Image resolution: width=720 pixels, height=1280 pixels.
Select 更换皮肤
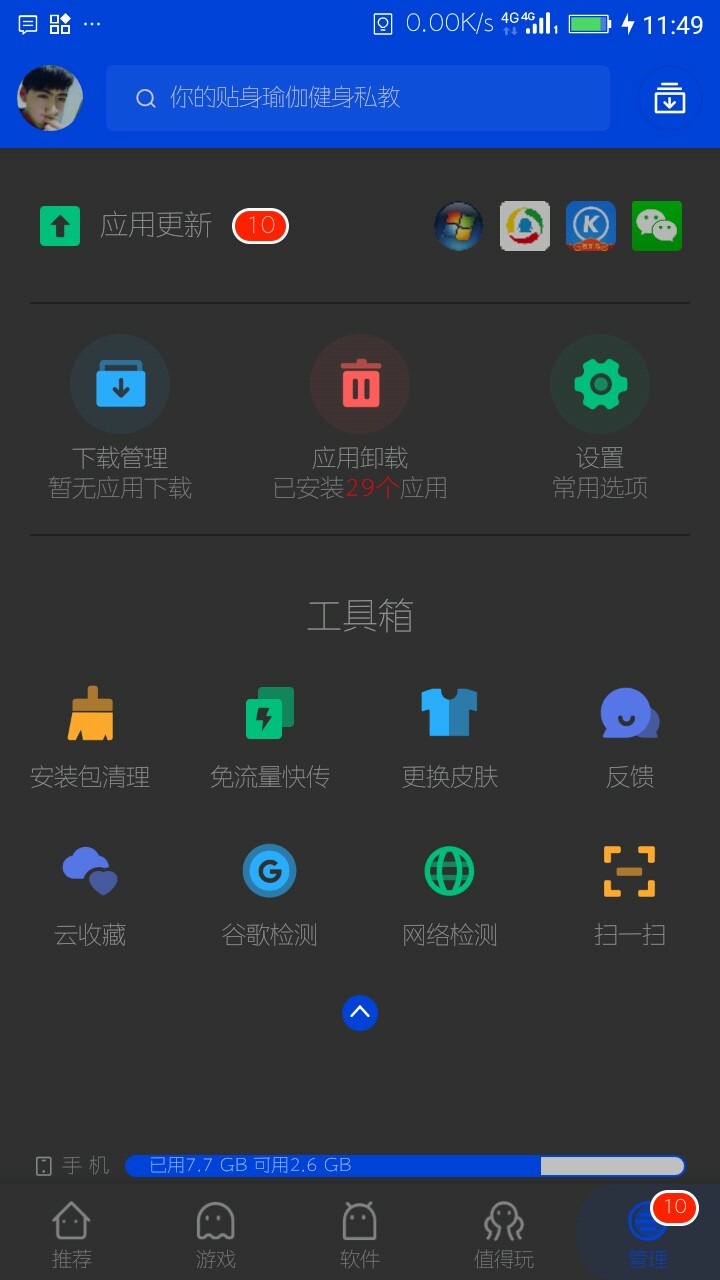pyautogui.click(x=450, y=737)
